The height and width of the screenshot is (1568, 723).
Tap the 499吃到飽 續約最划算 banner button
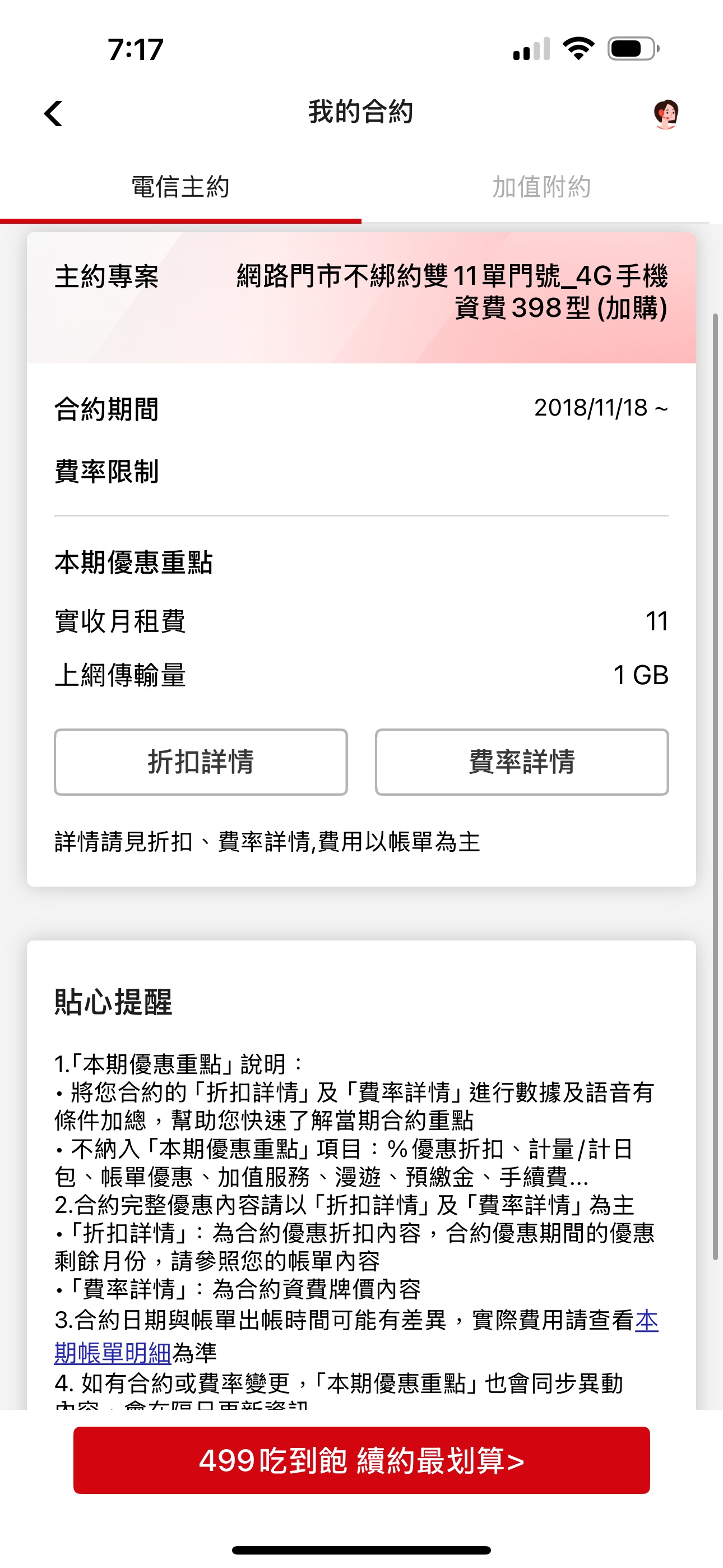point(361,1460)
